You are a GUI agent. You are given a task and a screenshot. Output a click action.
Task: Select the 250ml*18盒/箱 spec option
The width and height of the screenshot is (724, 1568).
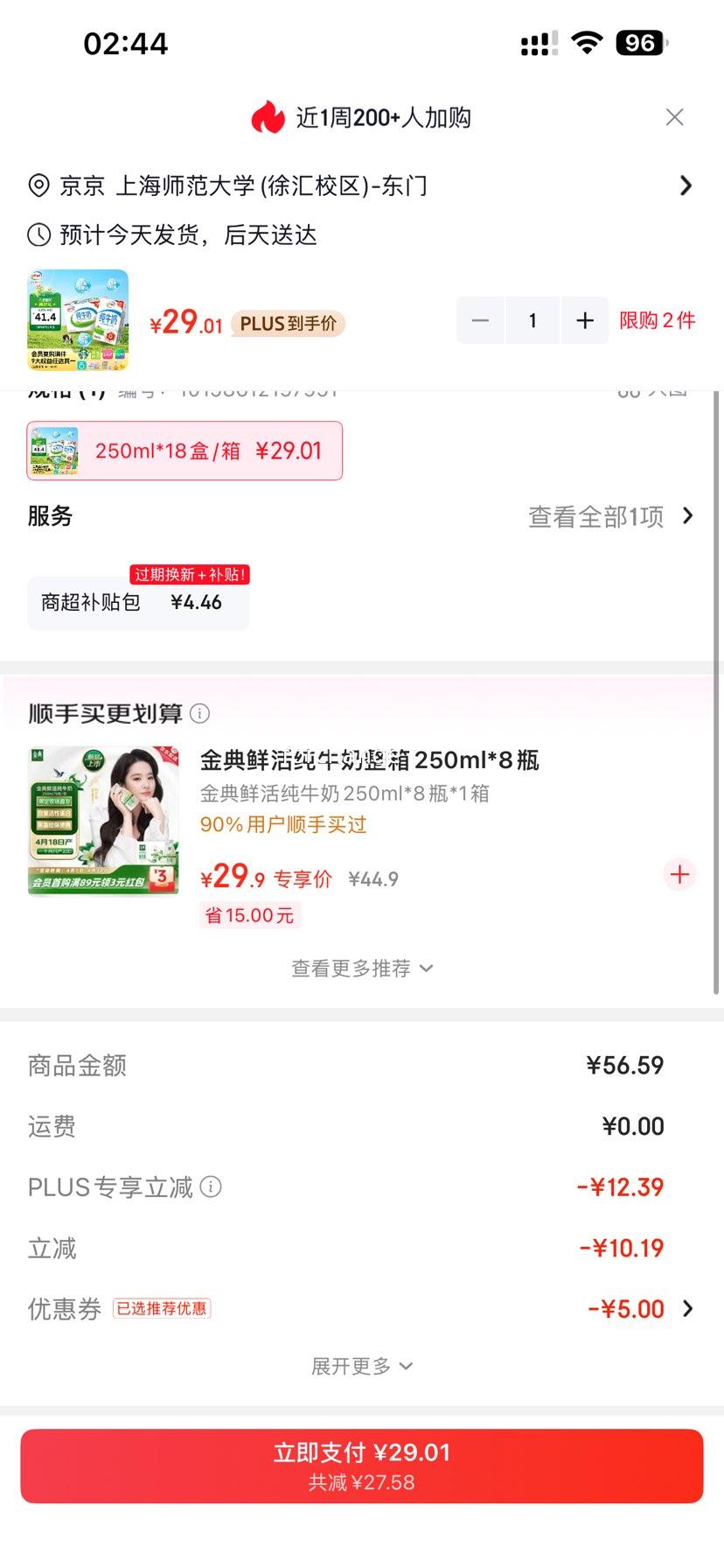[184, 451]
